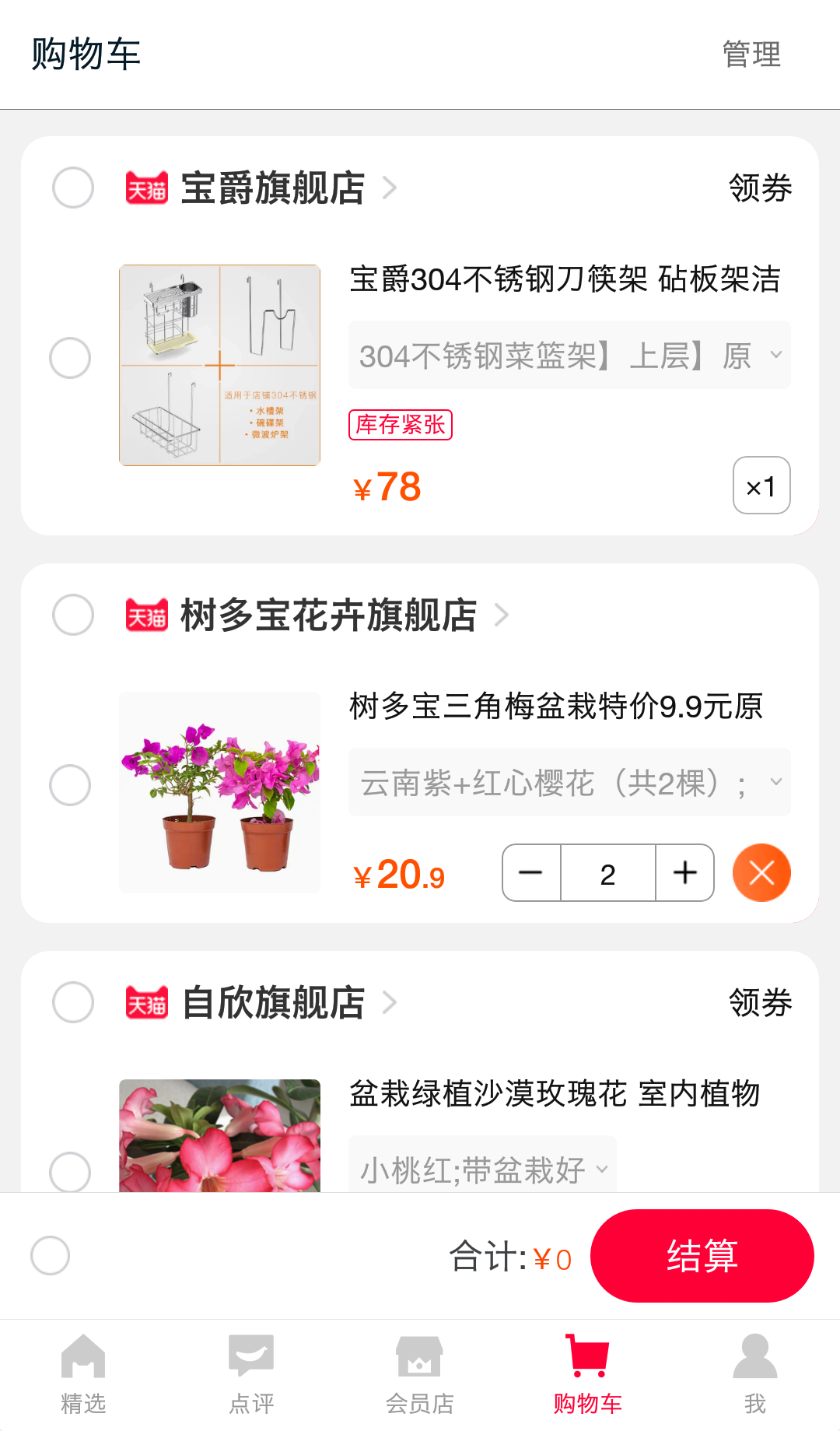Screen dimensions: 840x1431
Task: Change the 小桃红;带盆栽好 option
Action: point(482,1169)
